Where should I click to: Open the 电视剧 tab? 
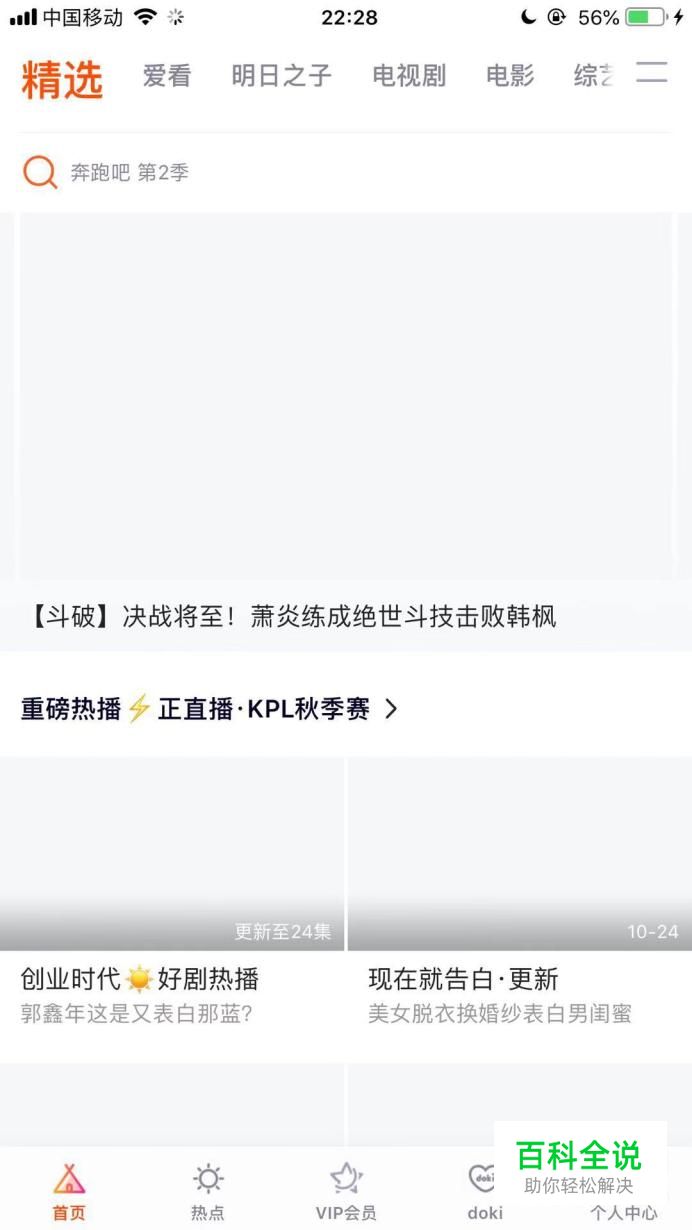[x=409, y=76]
